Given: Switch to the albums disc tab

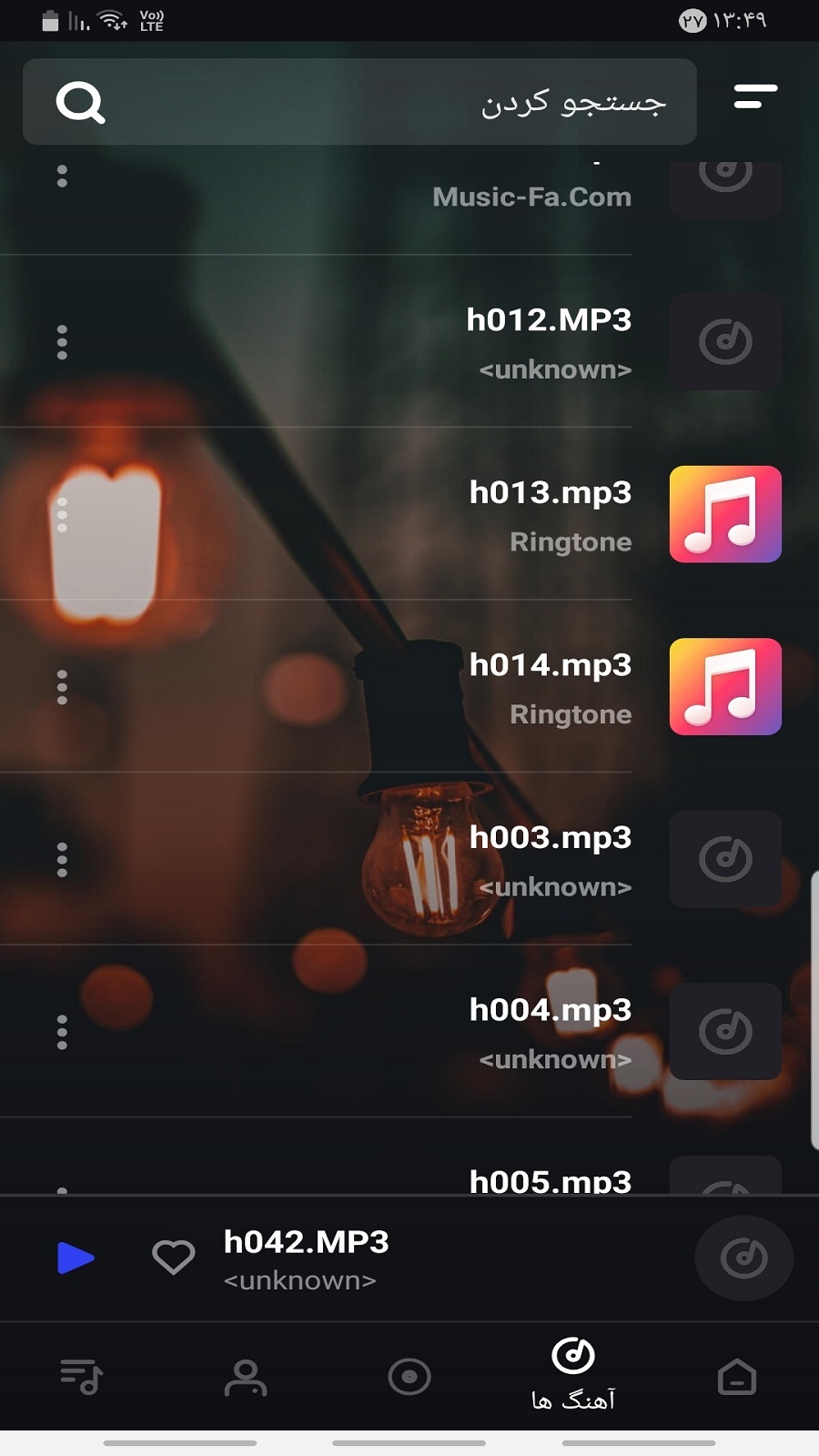Looking at the screenshot, I should click(x=409, y=1377).
